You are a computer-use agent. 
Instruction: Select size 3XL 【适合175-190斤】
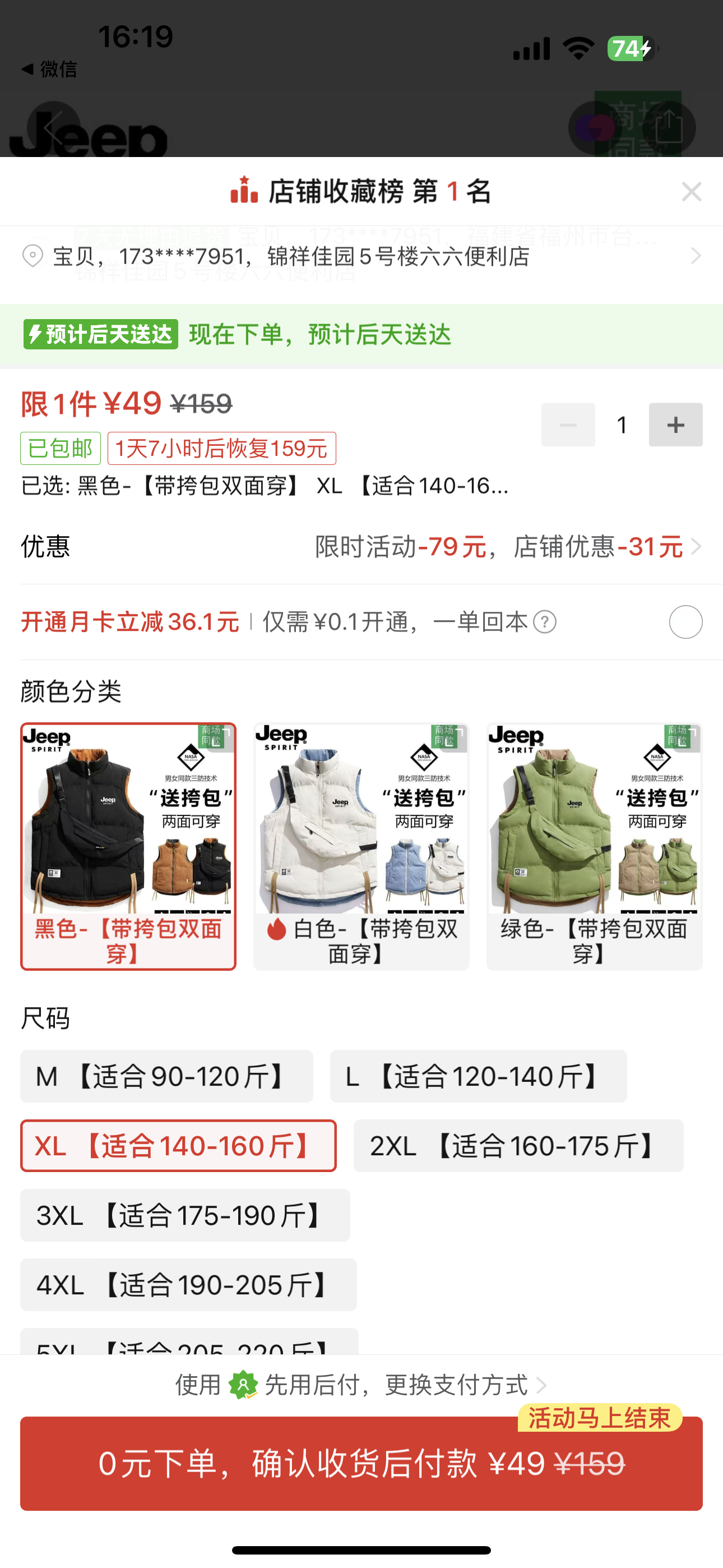point(185,1216)
